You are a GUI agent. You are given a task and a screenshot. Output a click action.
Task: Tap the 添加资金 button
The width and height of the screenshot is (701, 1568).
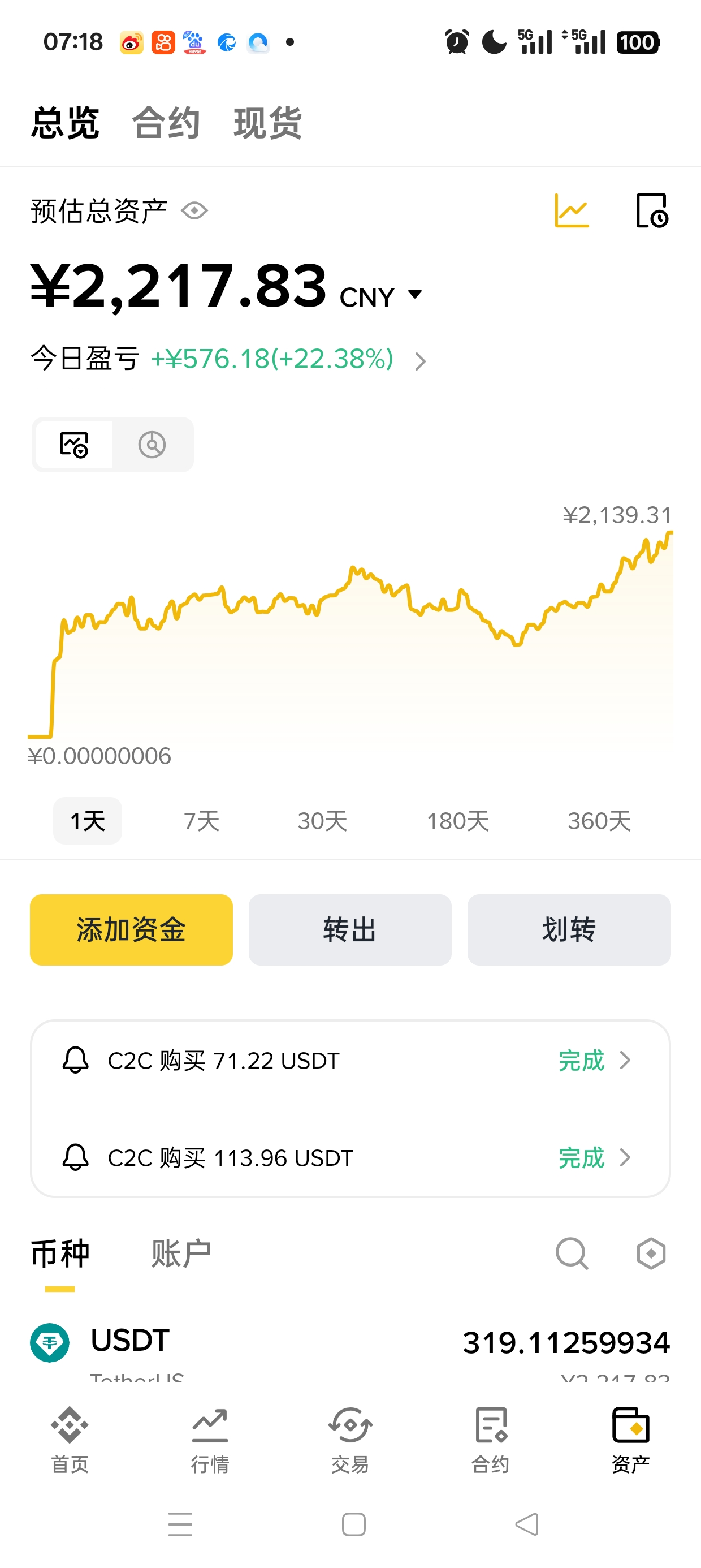[x=131, y=929]
